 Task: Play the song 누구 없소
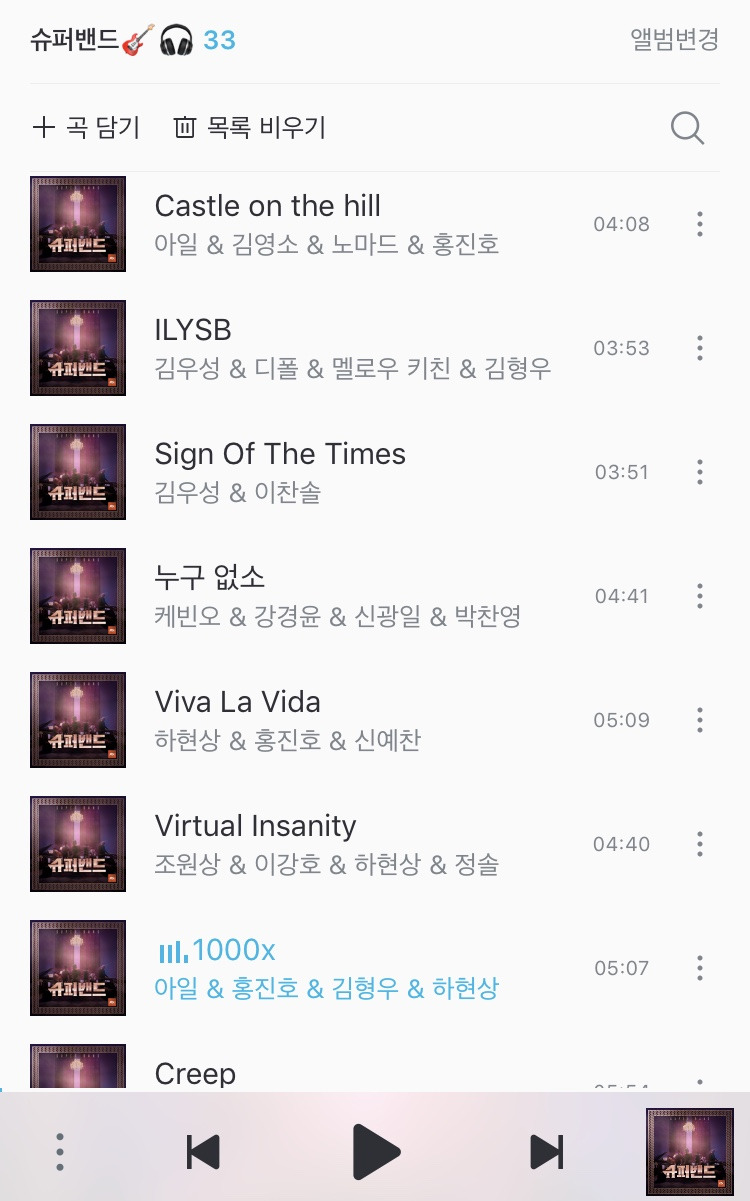pos(210,579)
